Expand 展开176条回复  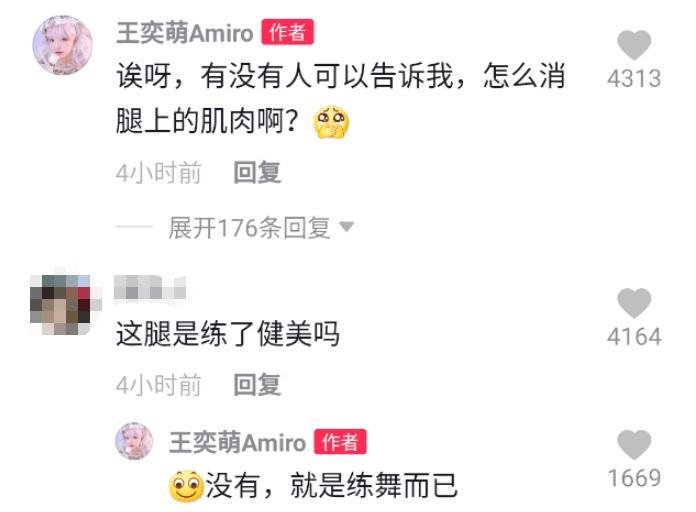coord(260,228)
